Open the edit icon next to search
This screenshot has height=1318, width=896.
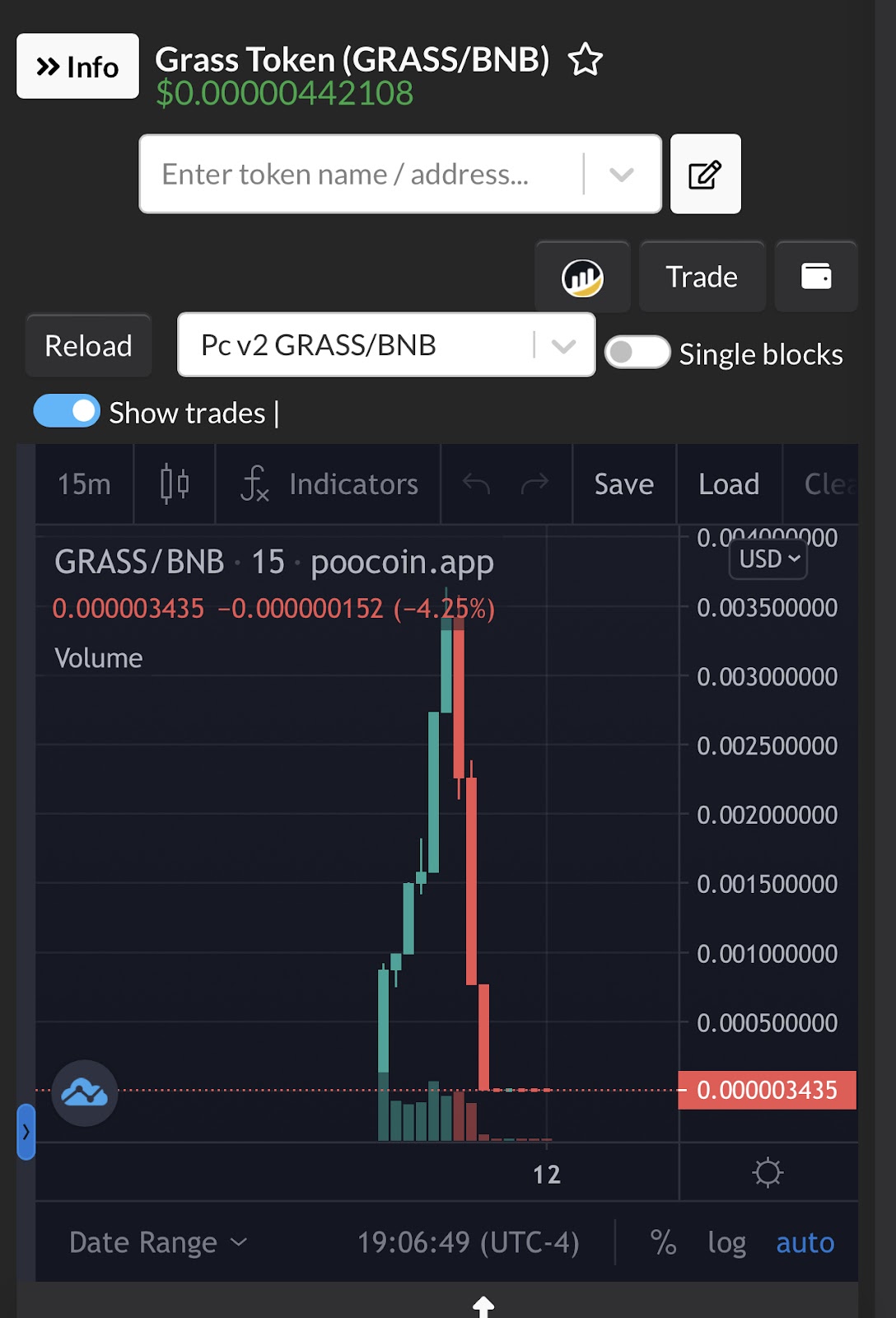[705, 175]
